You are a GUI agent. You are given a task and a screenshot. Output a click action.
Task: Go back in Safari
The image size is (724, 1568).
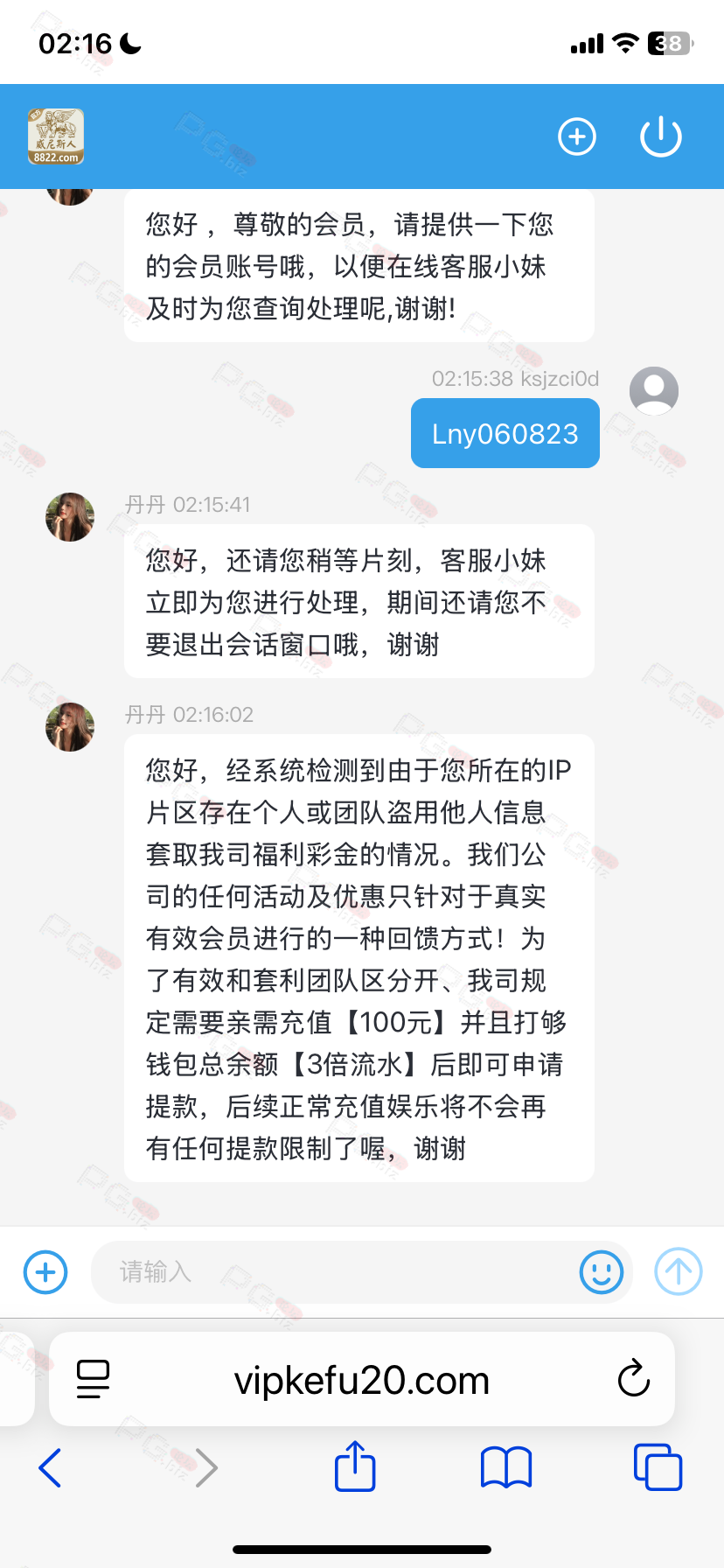[x=51, y=1467]
